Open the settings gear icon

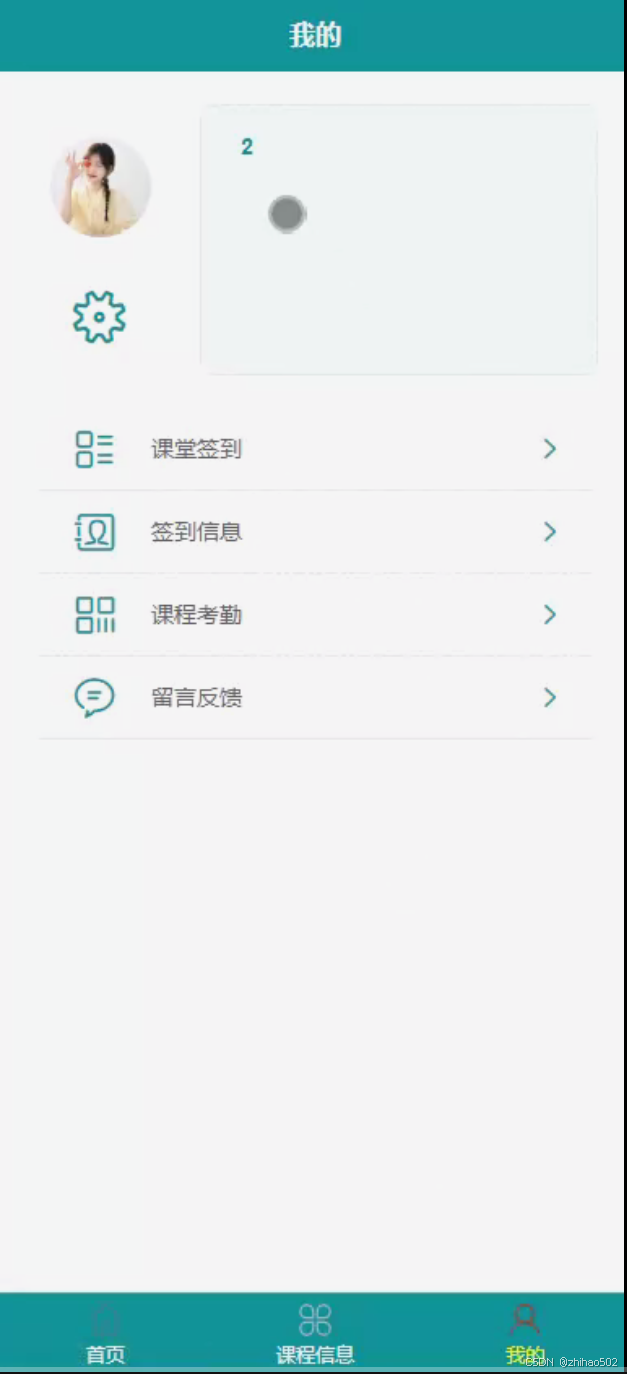click(x=99, y=317)
